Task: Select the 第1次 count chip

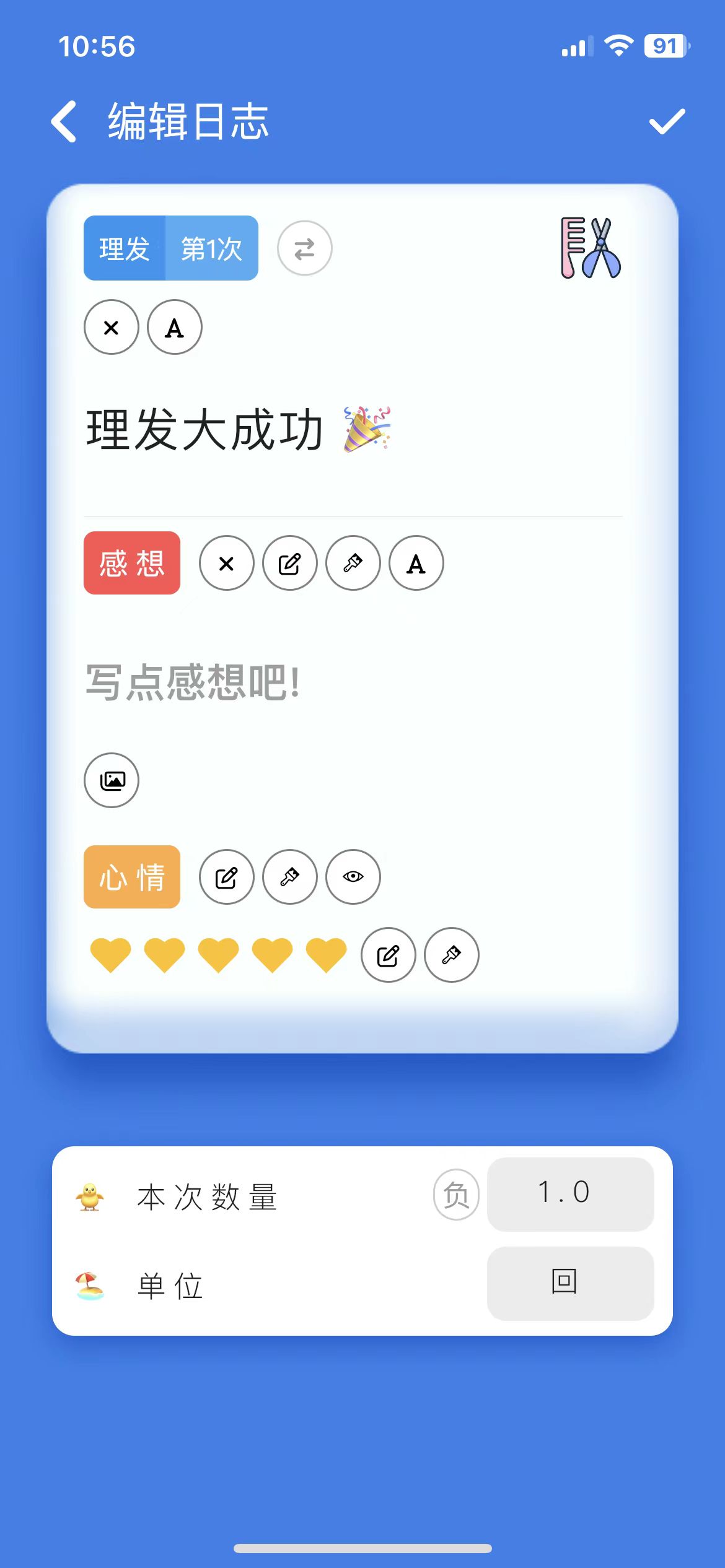Action: [x=211, y=248]
